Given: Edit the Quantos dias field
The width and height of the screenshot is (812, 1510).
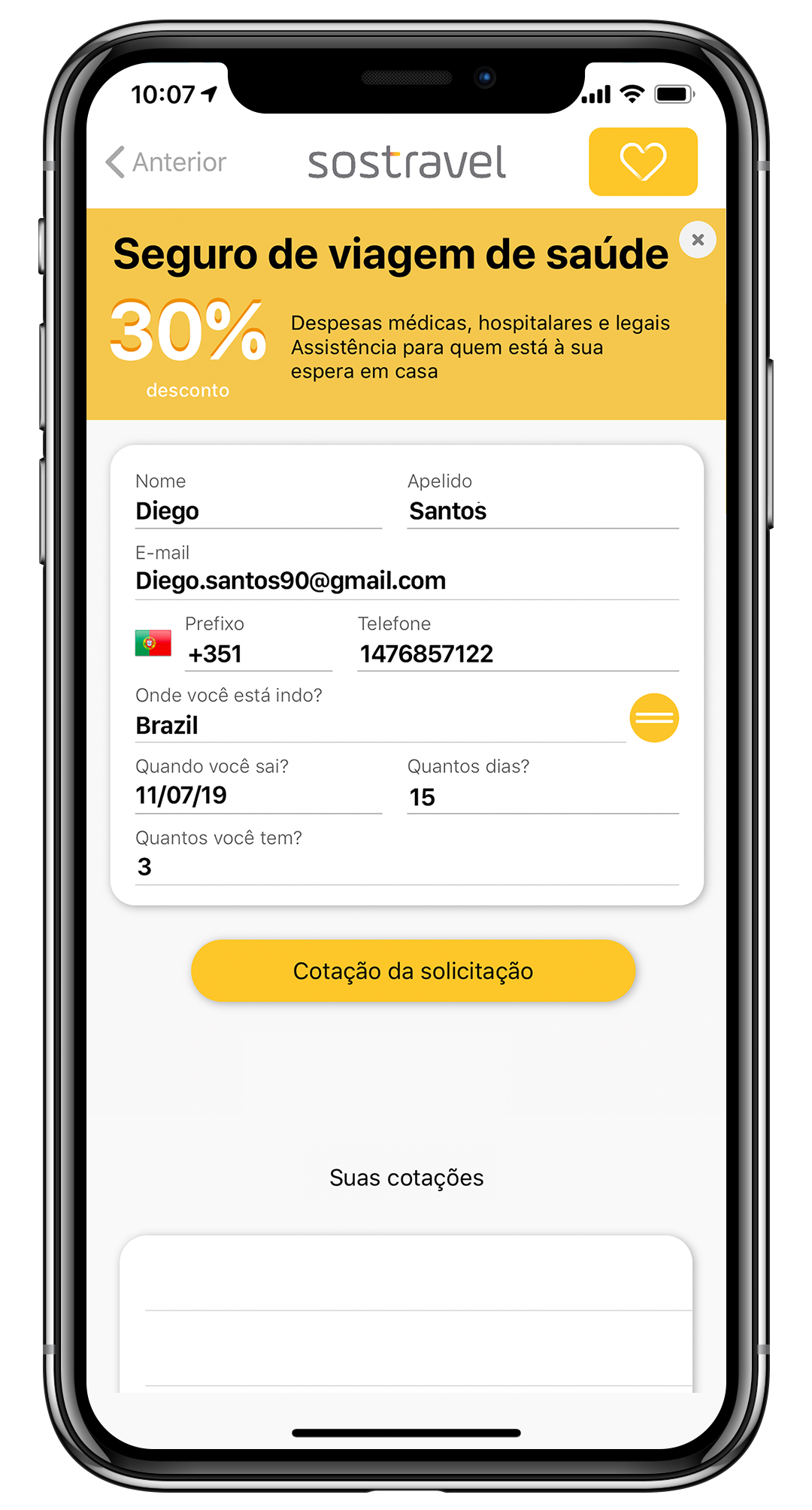Looking at the screenshot, I should pos(542,797).
